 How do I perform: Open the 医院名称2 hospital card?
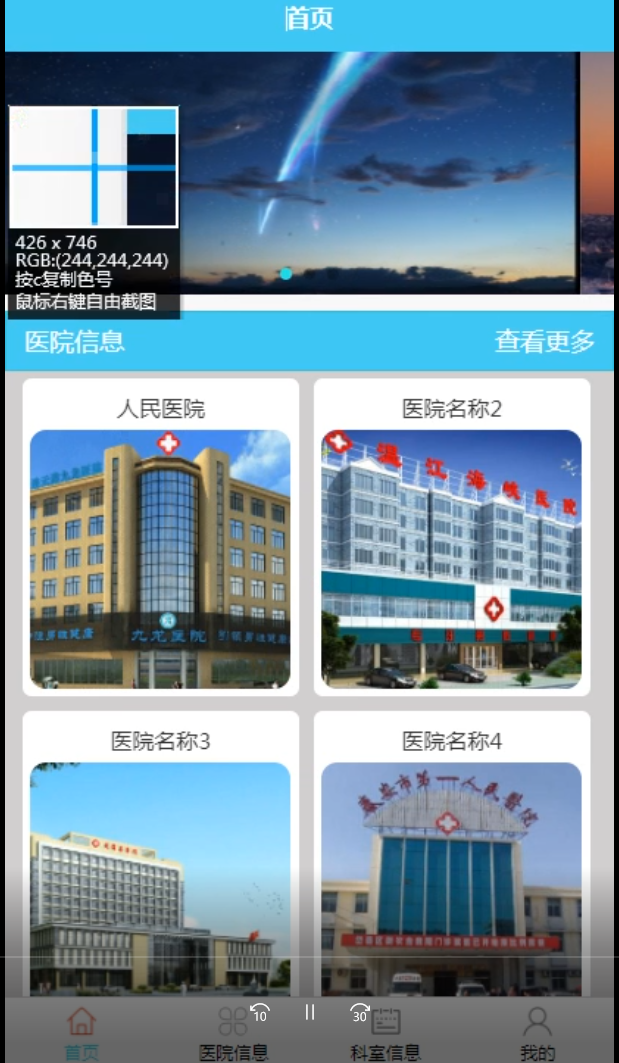pyautogui.click(x=451, y=537)
